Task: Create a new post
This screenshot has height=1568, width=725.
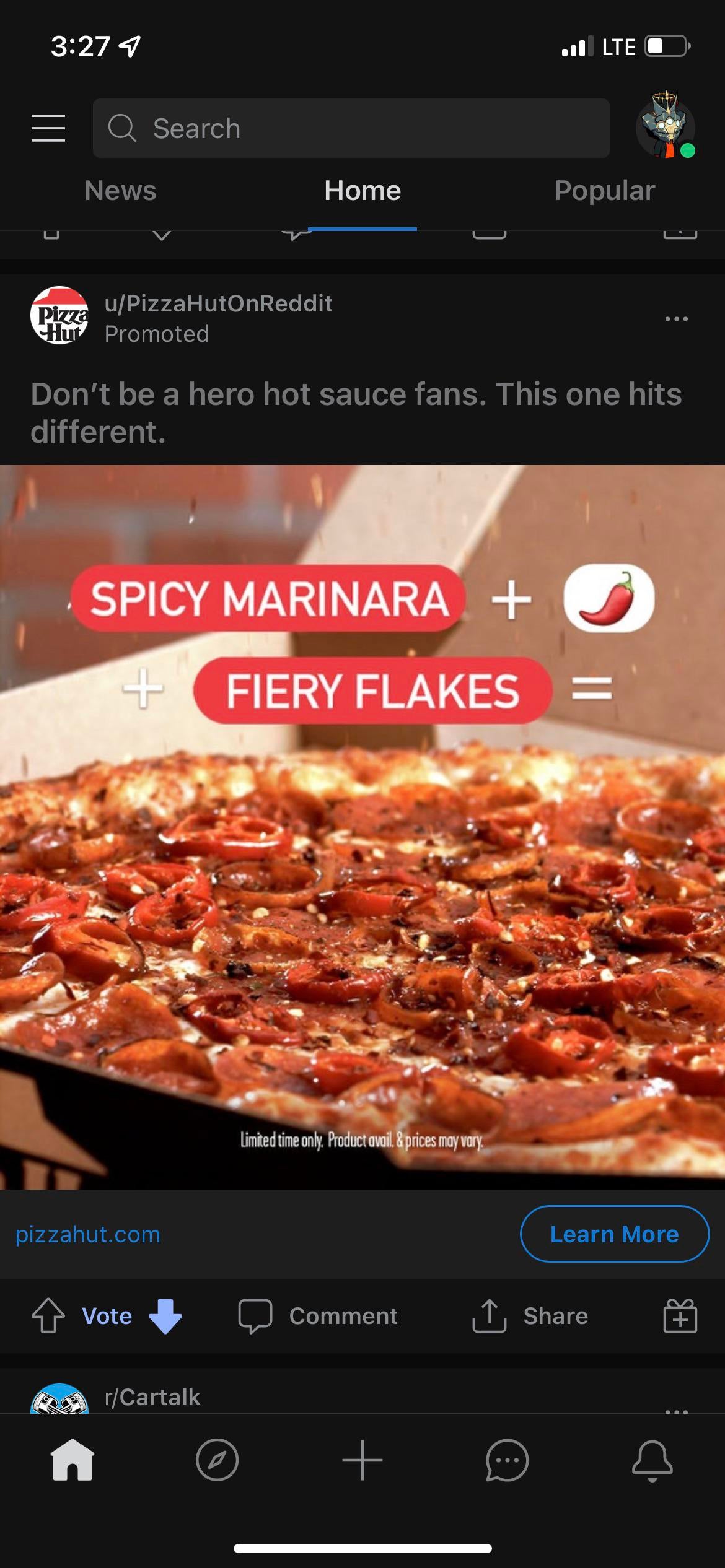Action: [362, 1460]
